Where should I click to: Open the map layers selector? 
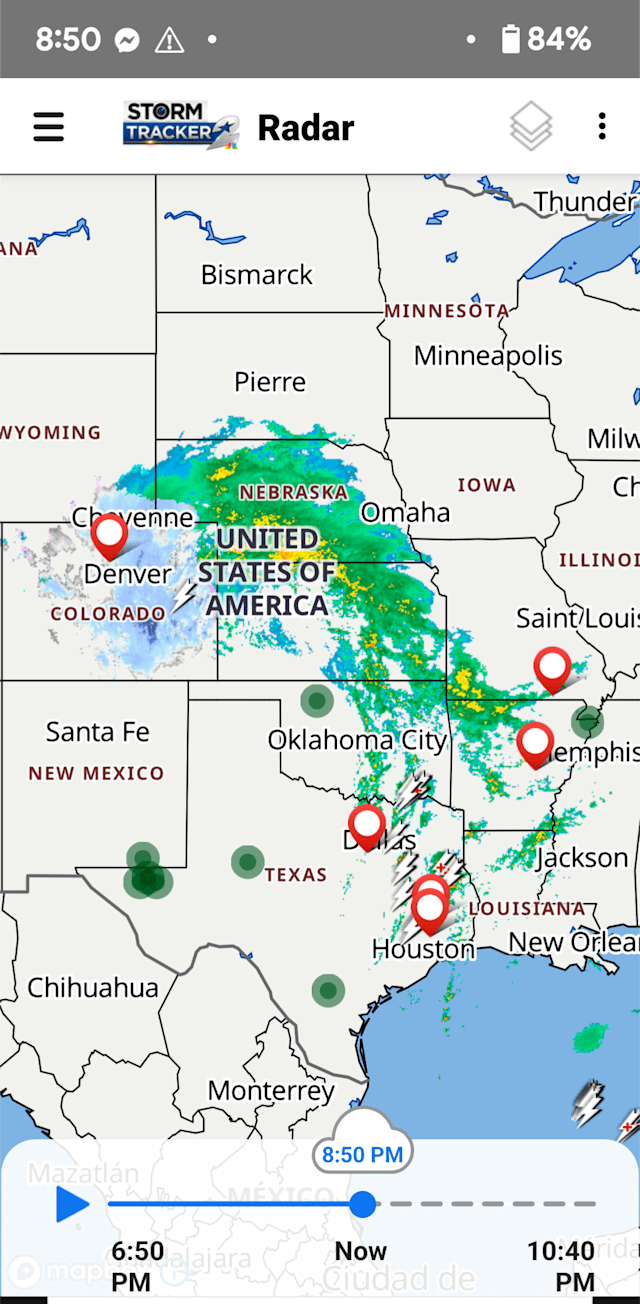[x=531, y=127]
